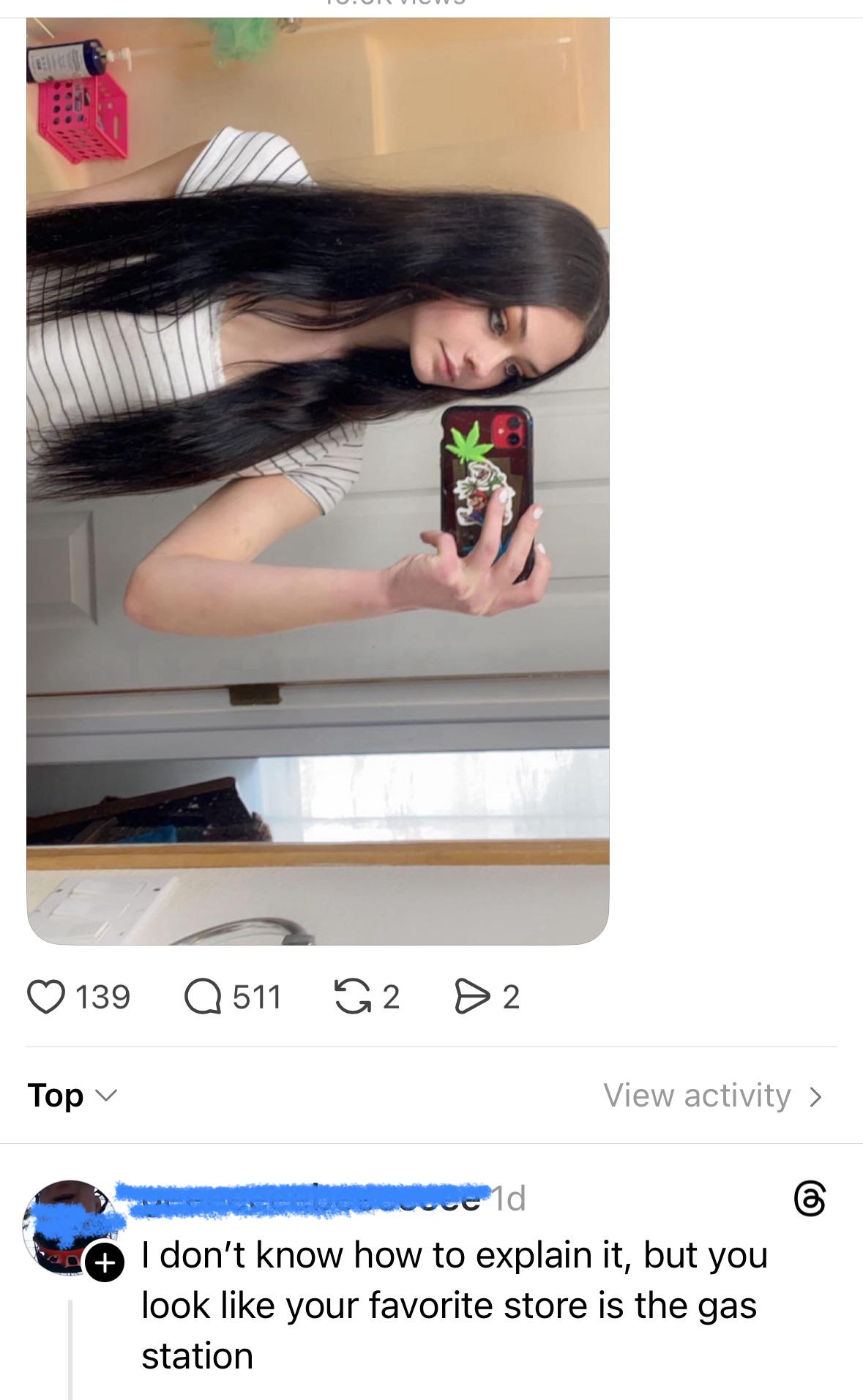Open View activity
Image resolution: width=863 pixels, height=1400 pixels.
coord(712,1096)
